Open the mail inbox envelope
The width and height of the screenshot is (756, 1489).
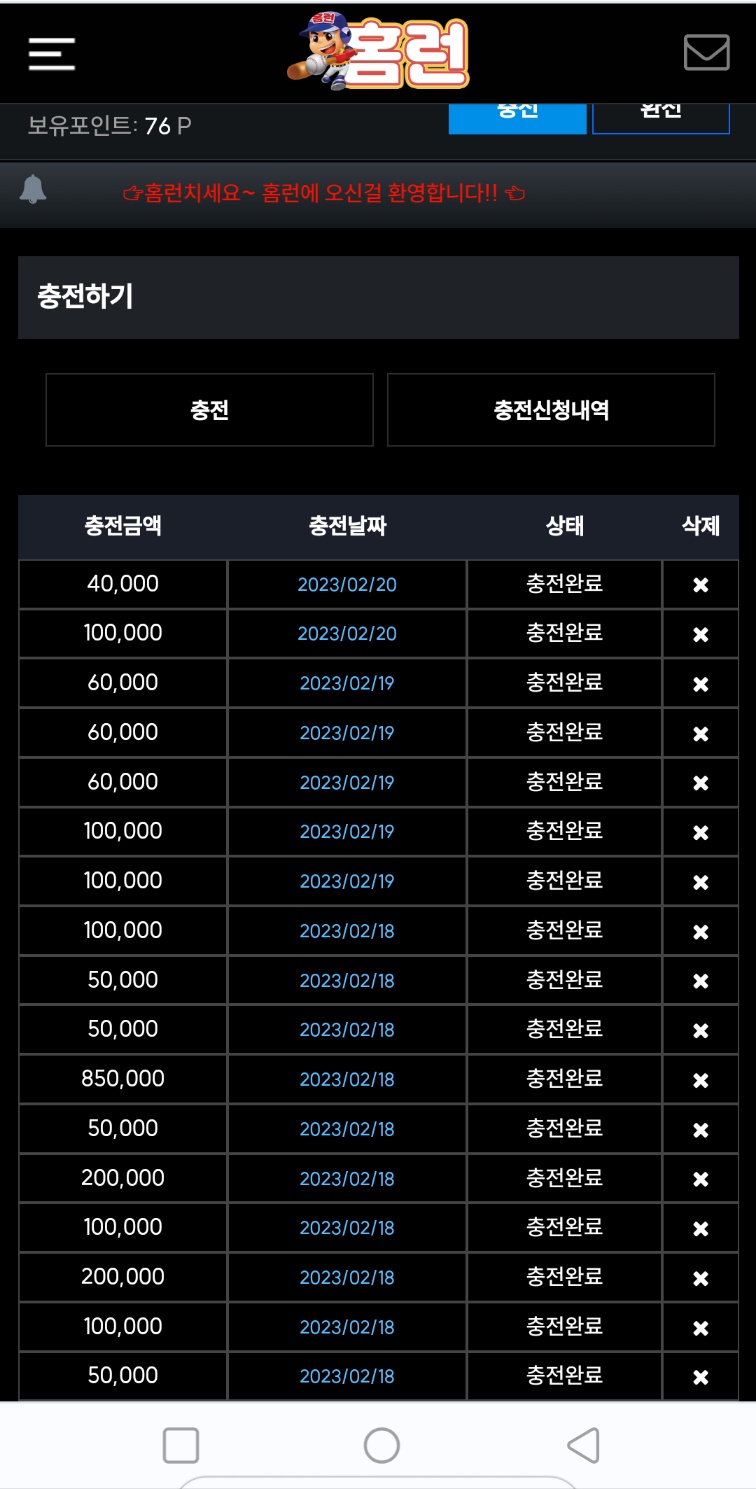point(706,52)
